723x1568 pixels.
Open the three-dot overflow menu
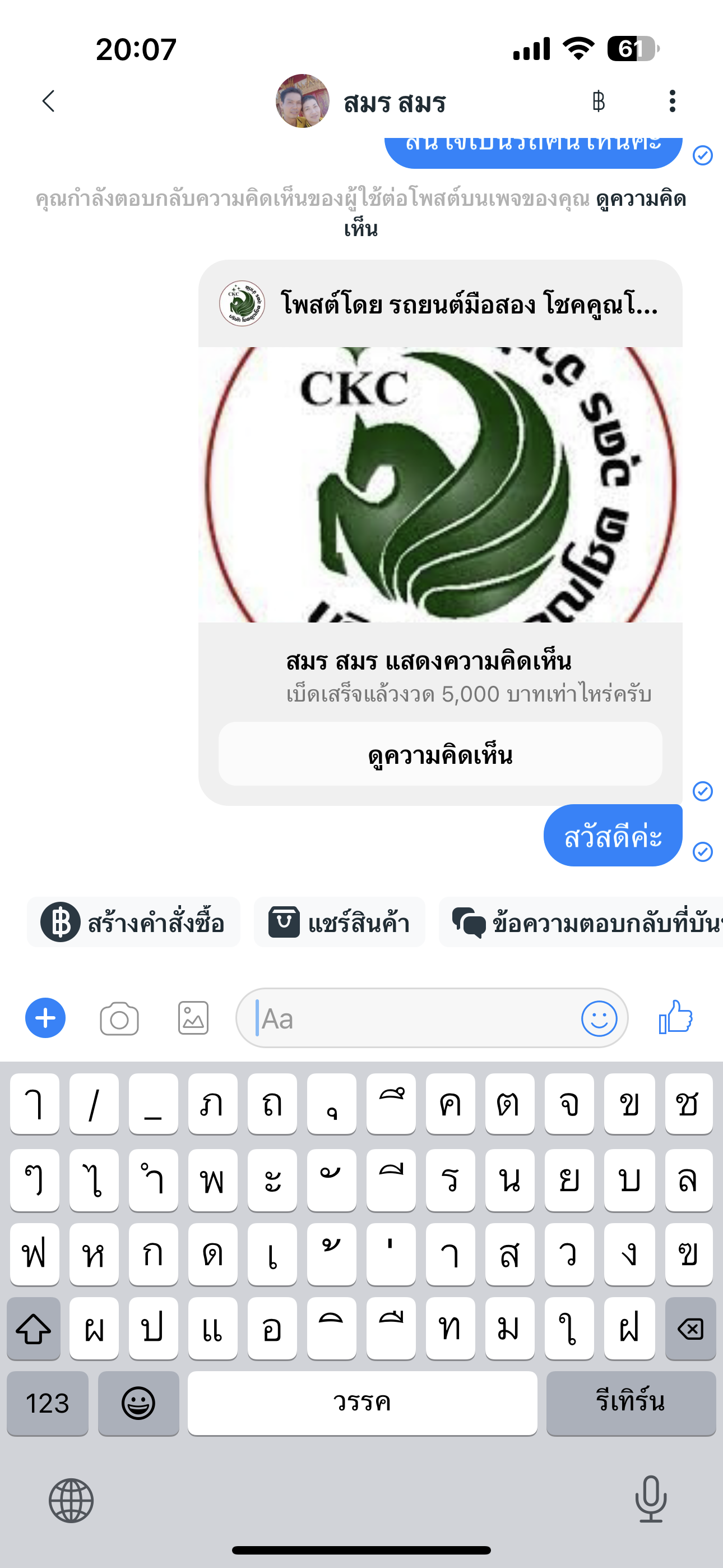[x=672, y=101]
